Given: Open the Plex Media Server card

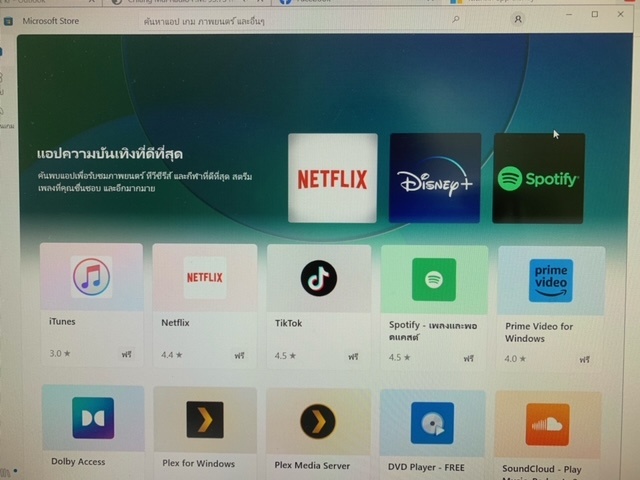Looking at the screenshot, I should [318, 432].
